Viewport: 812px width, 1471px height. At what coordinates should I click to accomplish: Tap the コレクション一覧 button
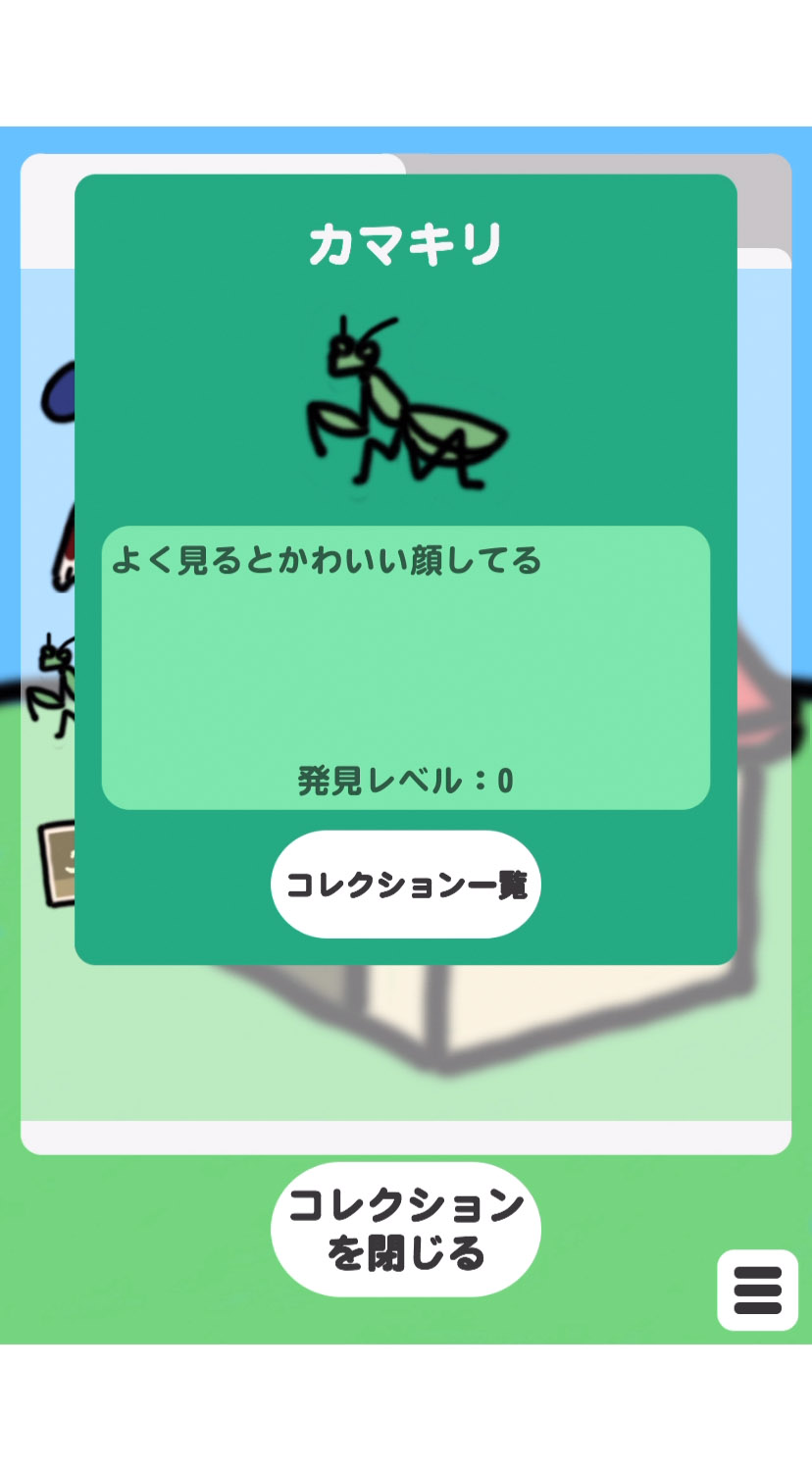[x=405, y=885]
